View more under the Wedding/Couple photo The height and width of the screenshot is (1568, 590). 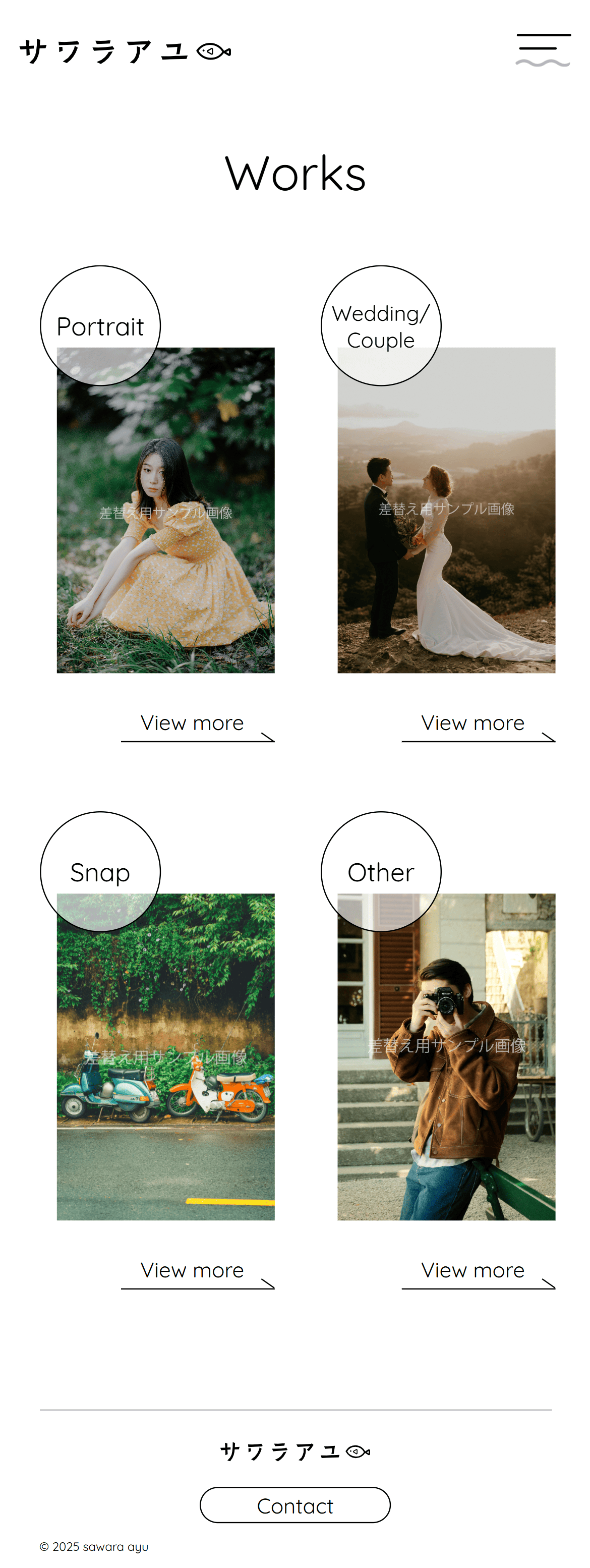(x=478, y=725)
